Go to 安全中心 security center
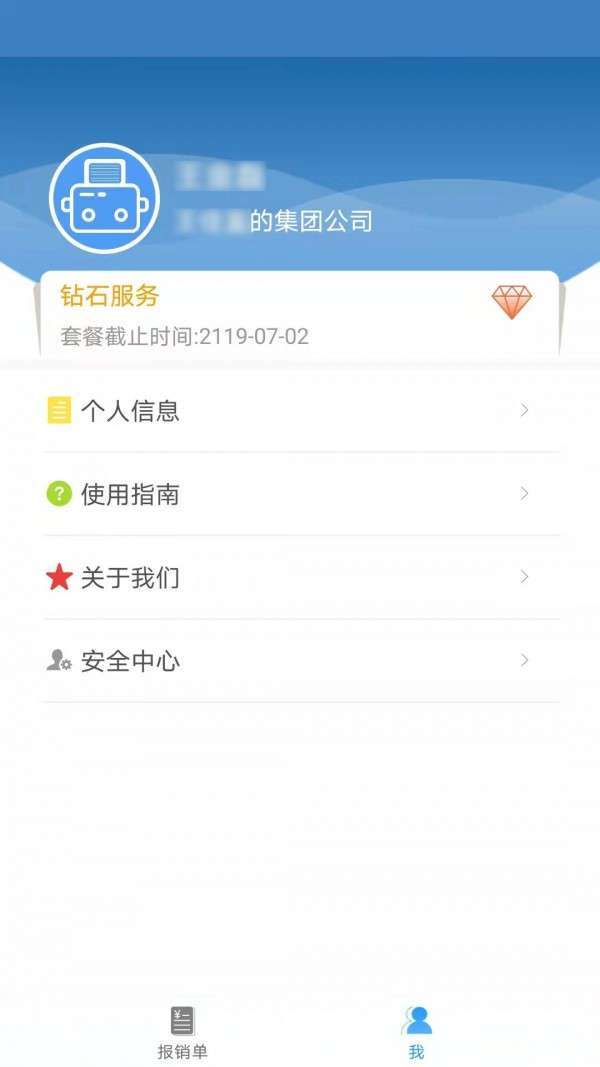The image size is (600, 1067). pos(300,661)
